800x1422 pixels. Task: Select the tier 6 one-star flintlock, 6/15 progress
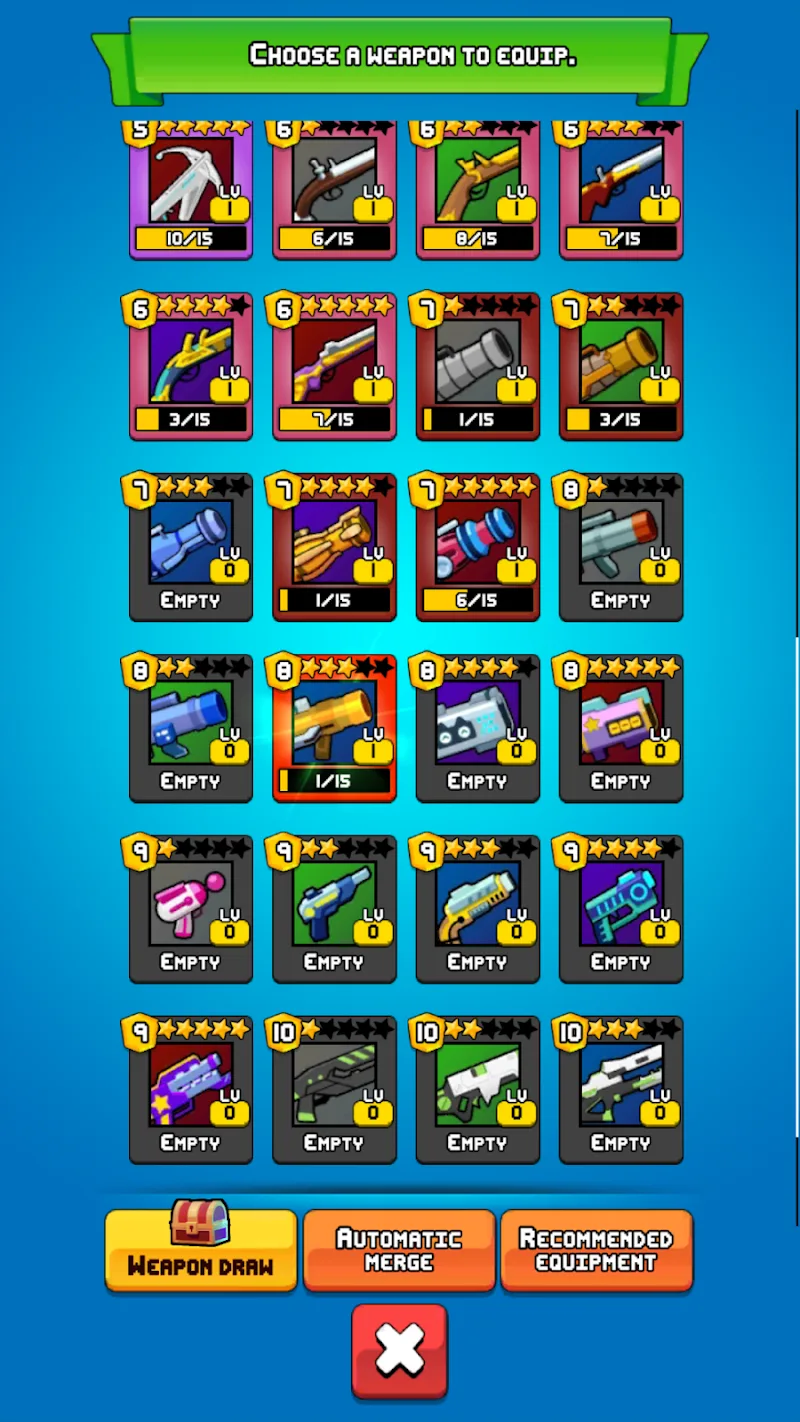pos(334,190)
